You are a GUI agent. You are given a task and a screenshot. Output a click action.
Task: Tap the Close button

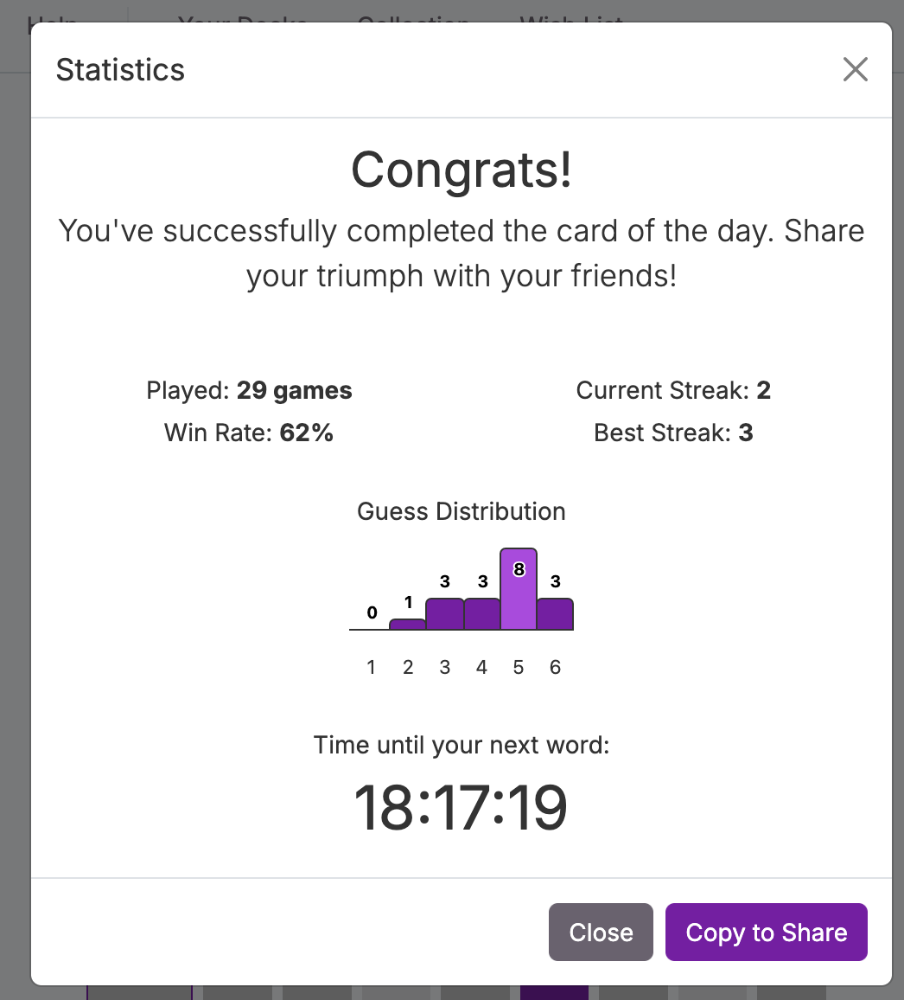tap(600, 932)
